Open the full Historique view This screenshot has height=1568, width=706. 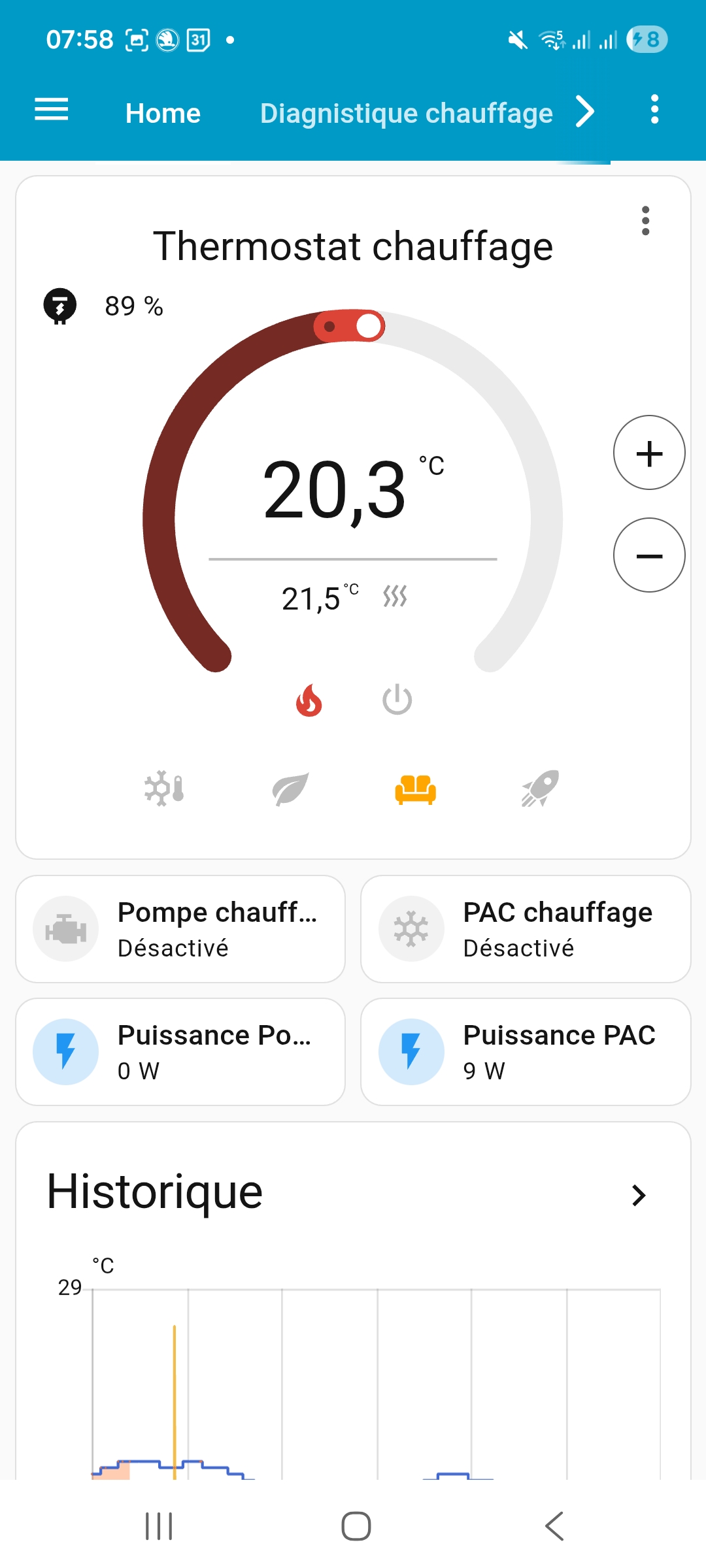coord(639,1195)
